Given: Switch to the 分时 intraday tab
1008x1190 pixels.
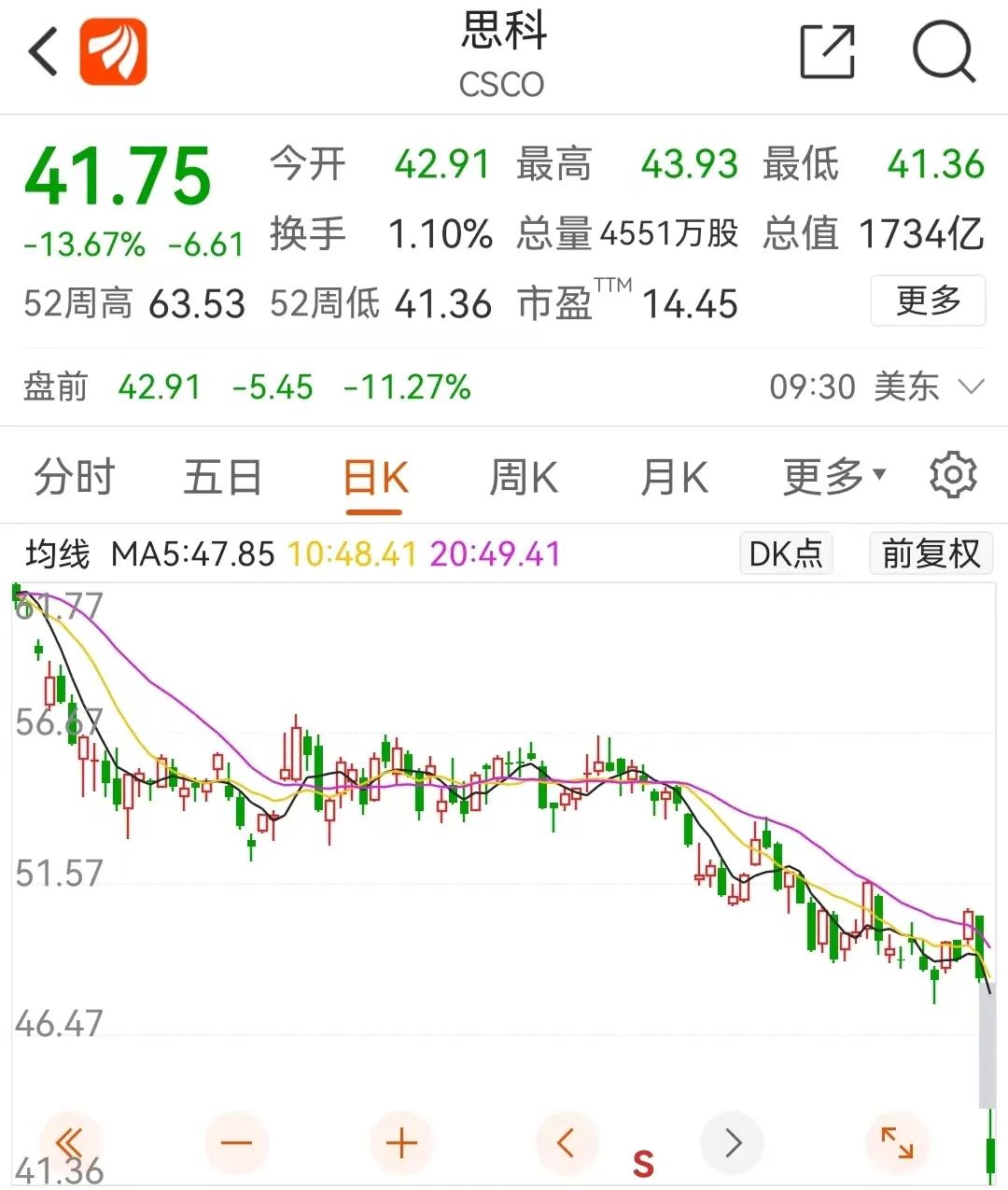Looking at the screenshot, I should (75, 476).
